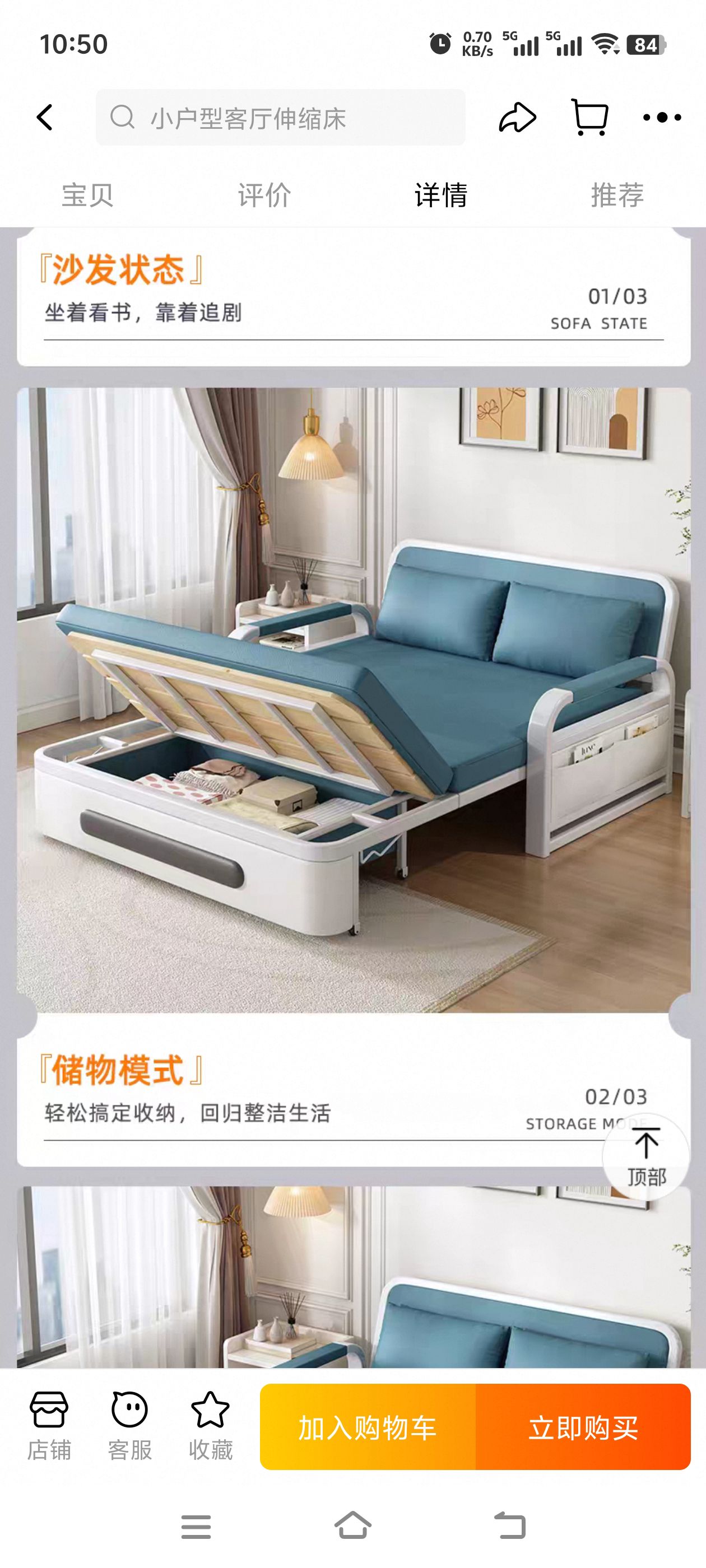Visit the 店铺 store page
706x1568 pixels.
coord(49,1426)
